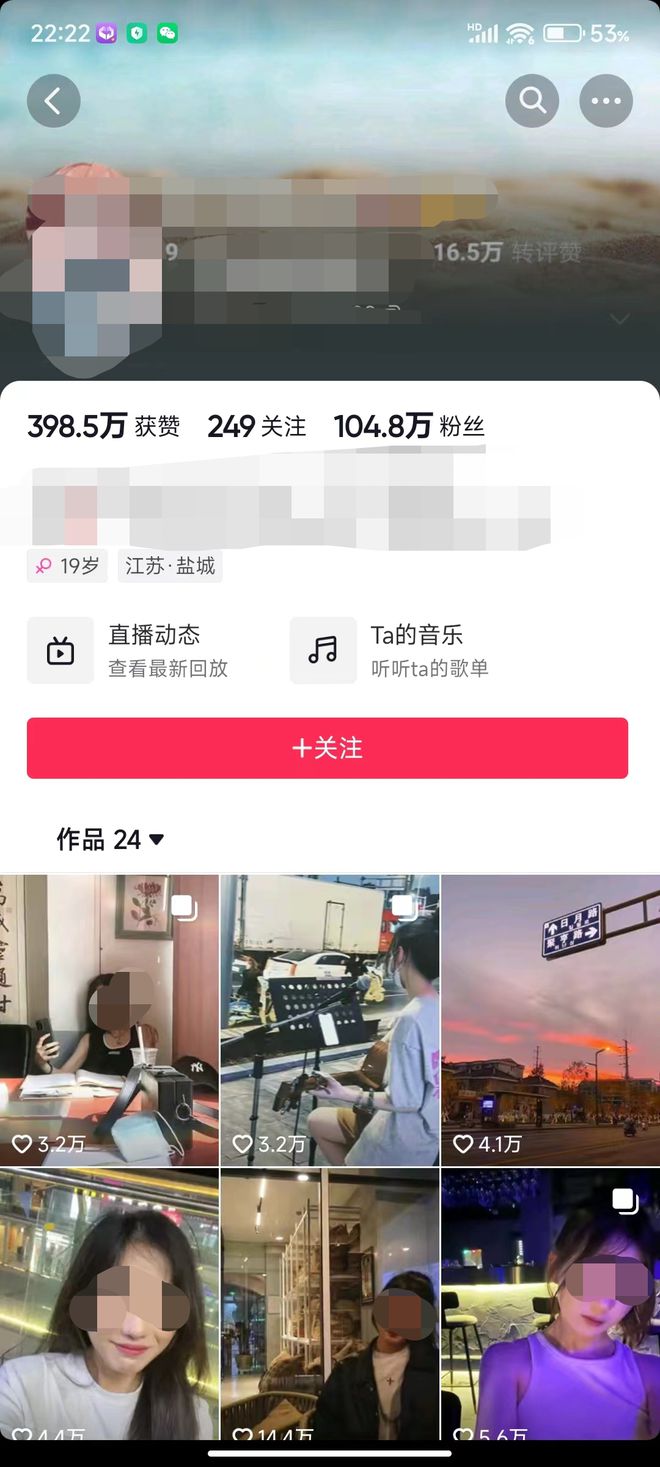Expand the 作品 24 sort dropdown

[x=110, y=840]
